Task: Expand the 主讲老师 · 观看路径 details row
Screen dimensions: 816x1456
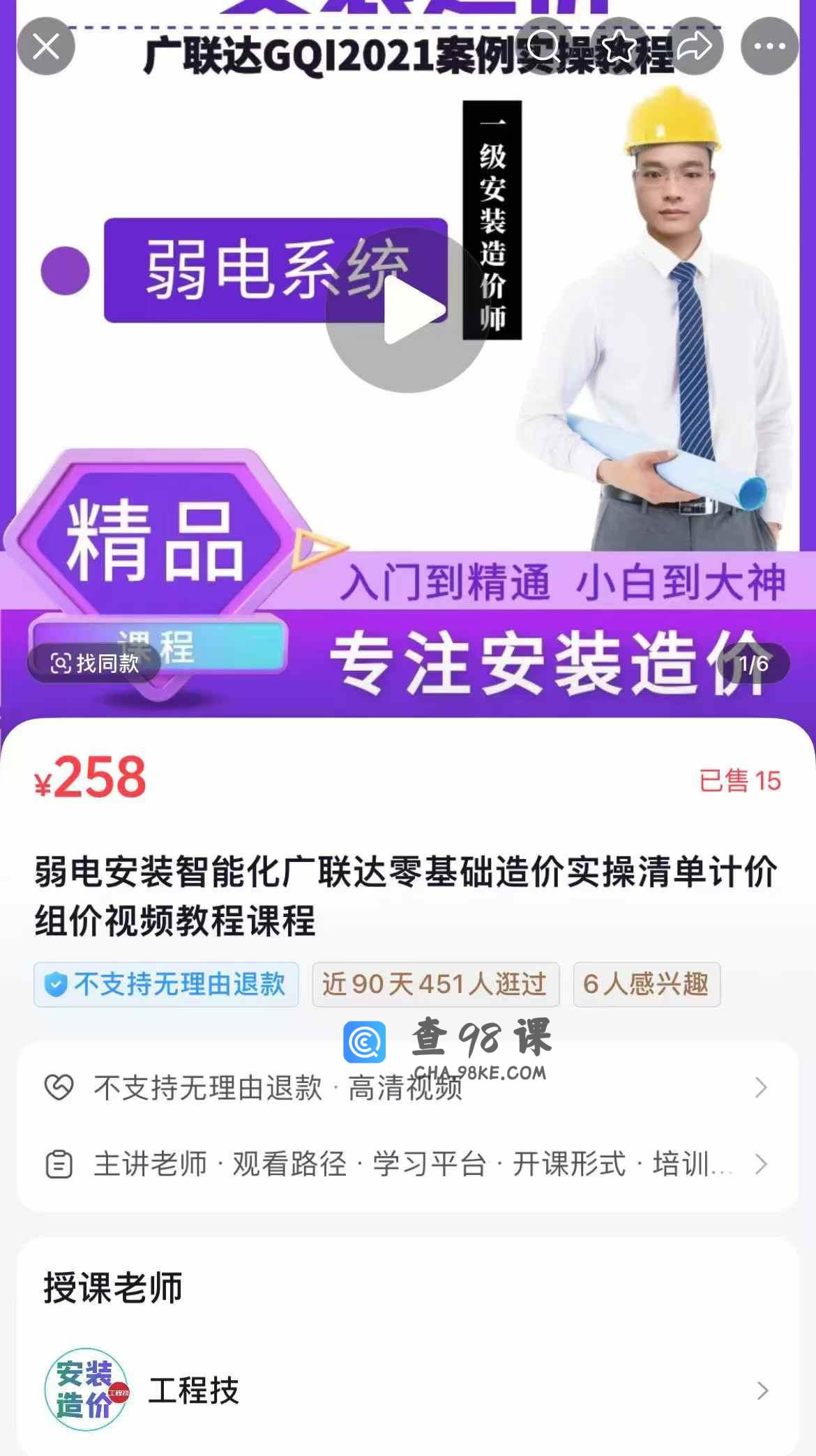Action: pos(407,1164)
